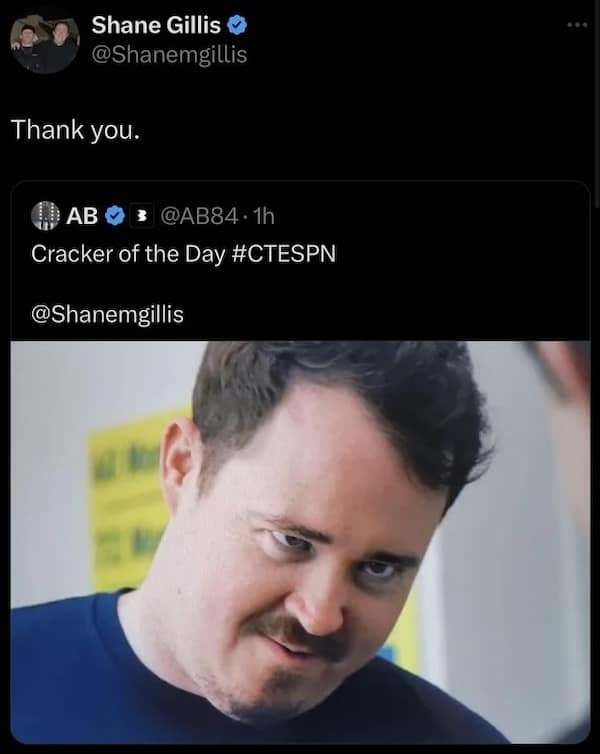The width and height of the screenshot is (600, 754).
Task: Open the tweet's overflow menu
Action: (576, 25)
